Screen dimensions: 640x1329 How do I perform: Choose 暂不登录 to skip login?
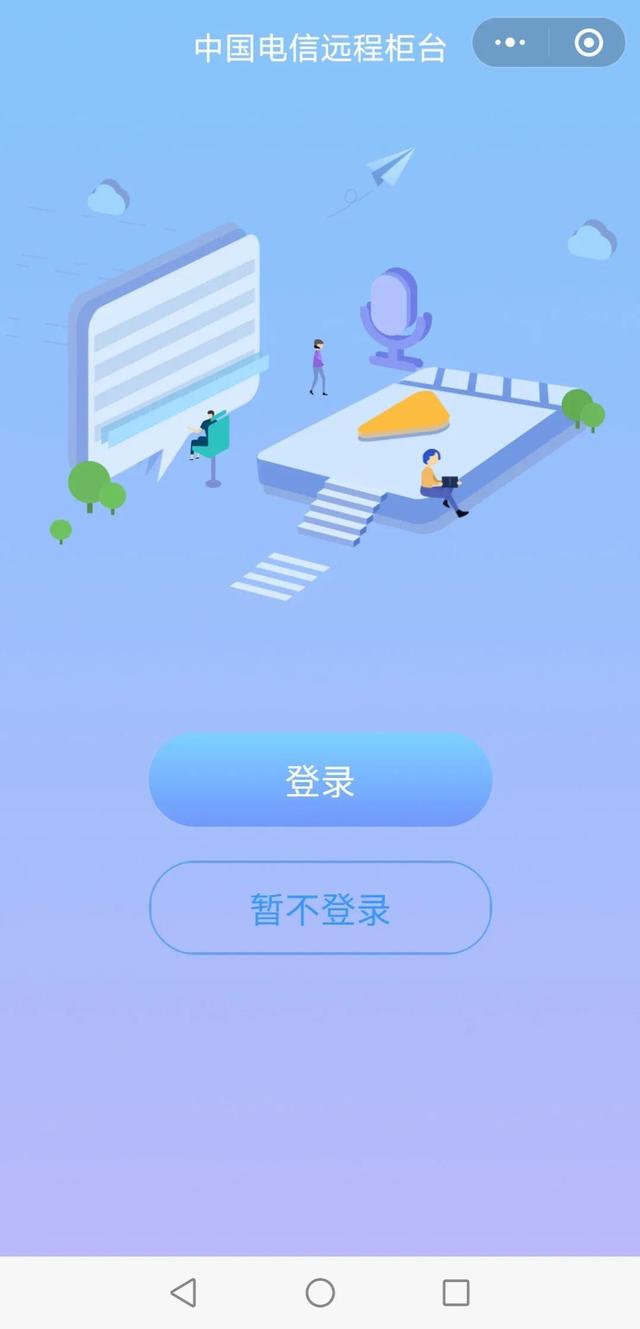click(x=320, y=908)
